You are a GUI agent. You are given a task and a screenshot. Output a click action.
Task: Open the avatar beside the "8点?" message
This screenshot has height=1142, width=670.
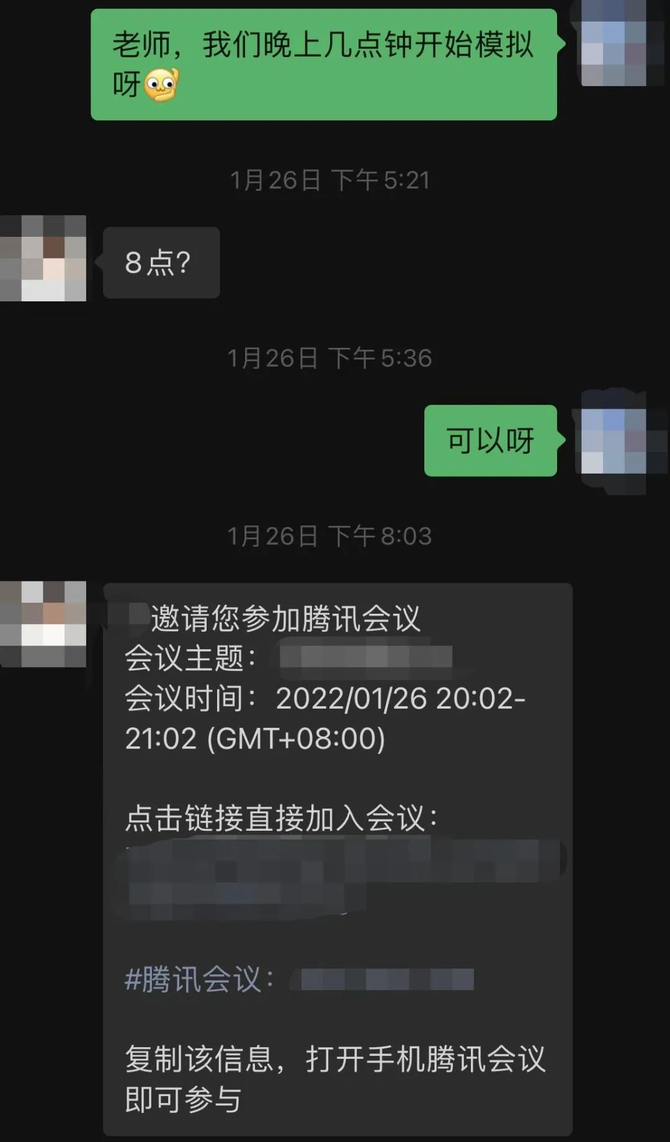pyautogui.click(x=42, y=258)
